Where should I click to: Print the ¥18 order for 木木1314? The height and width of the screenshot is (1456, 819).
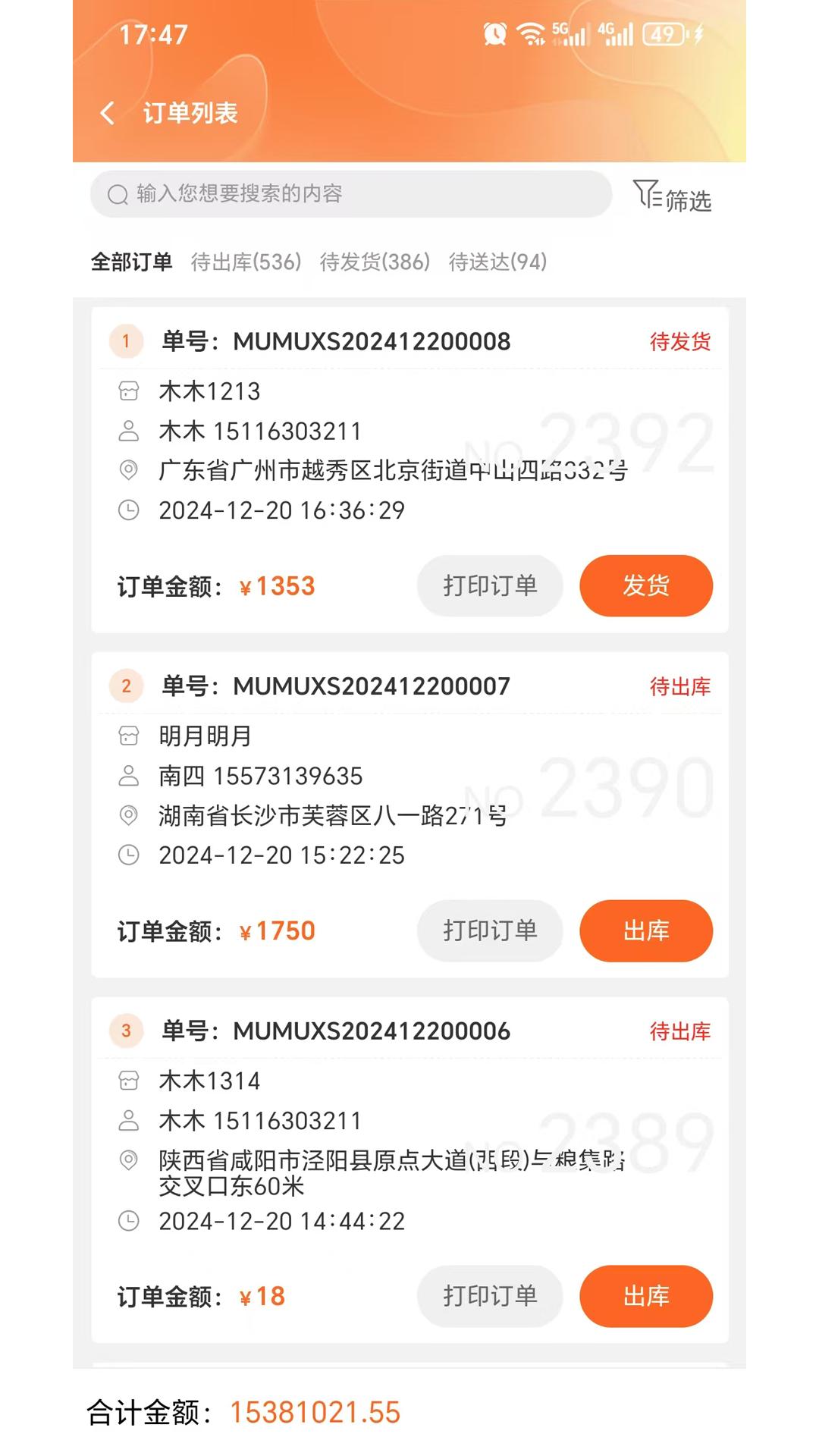(490, 1296)
